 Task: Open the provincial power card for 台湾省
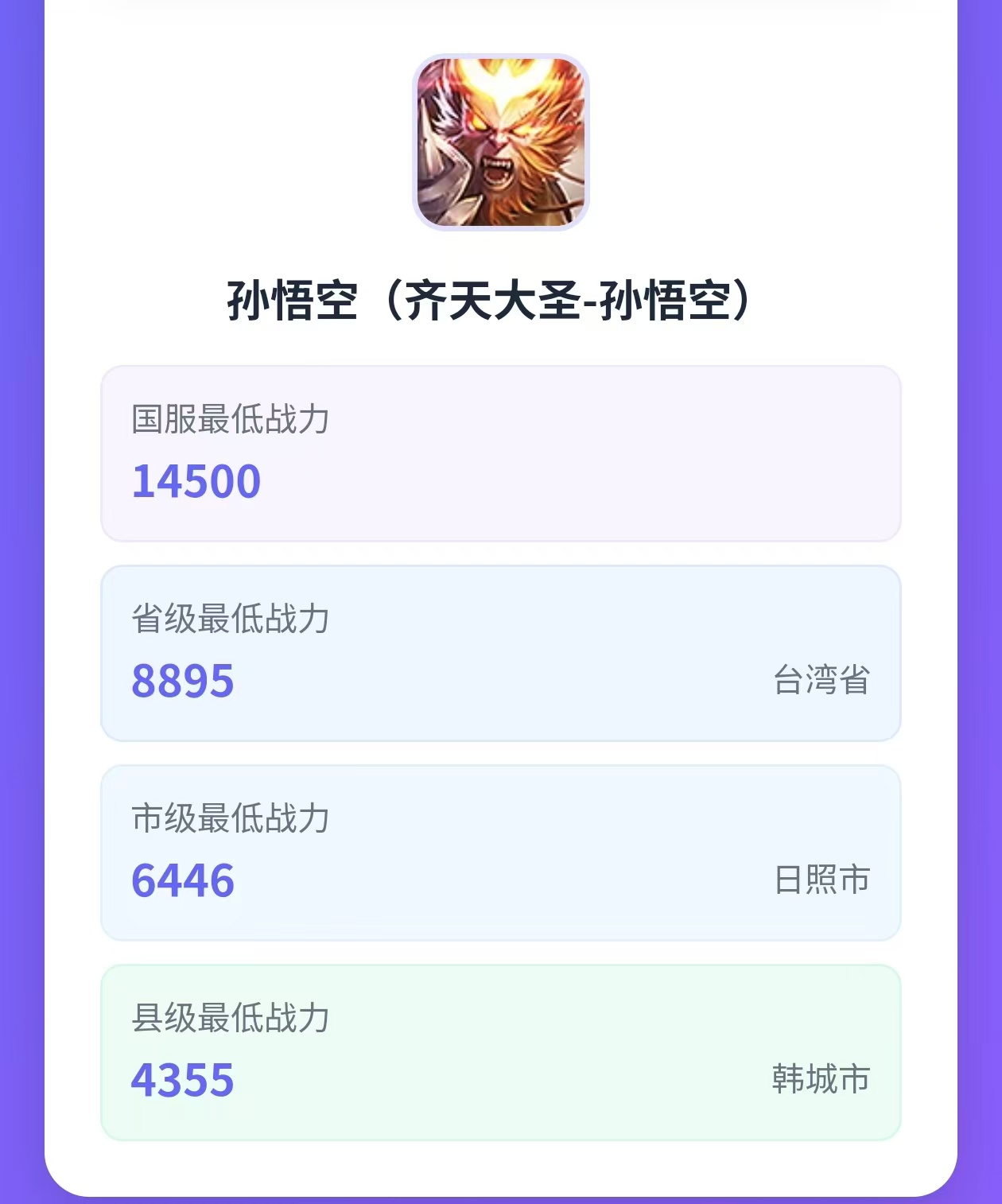coord(500,652)
